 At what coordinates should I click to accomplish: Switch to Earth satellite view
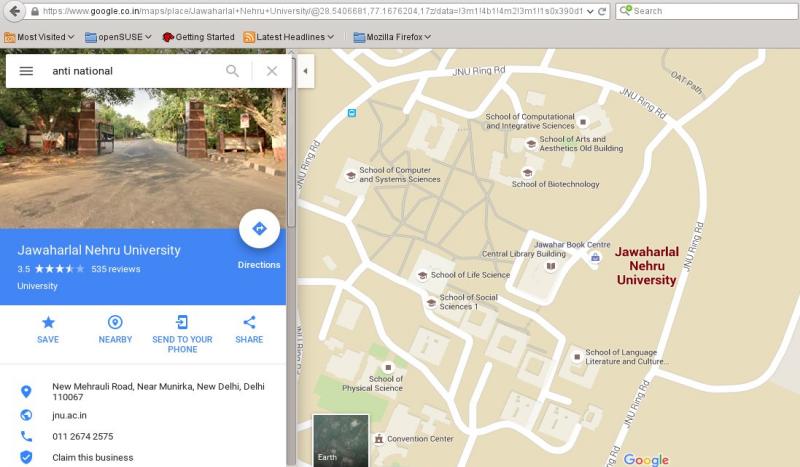coord(340,440)
